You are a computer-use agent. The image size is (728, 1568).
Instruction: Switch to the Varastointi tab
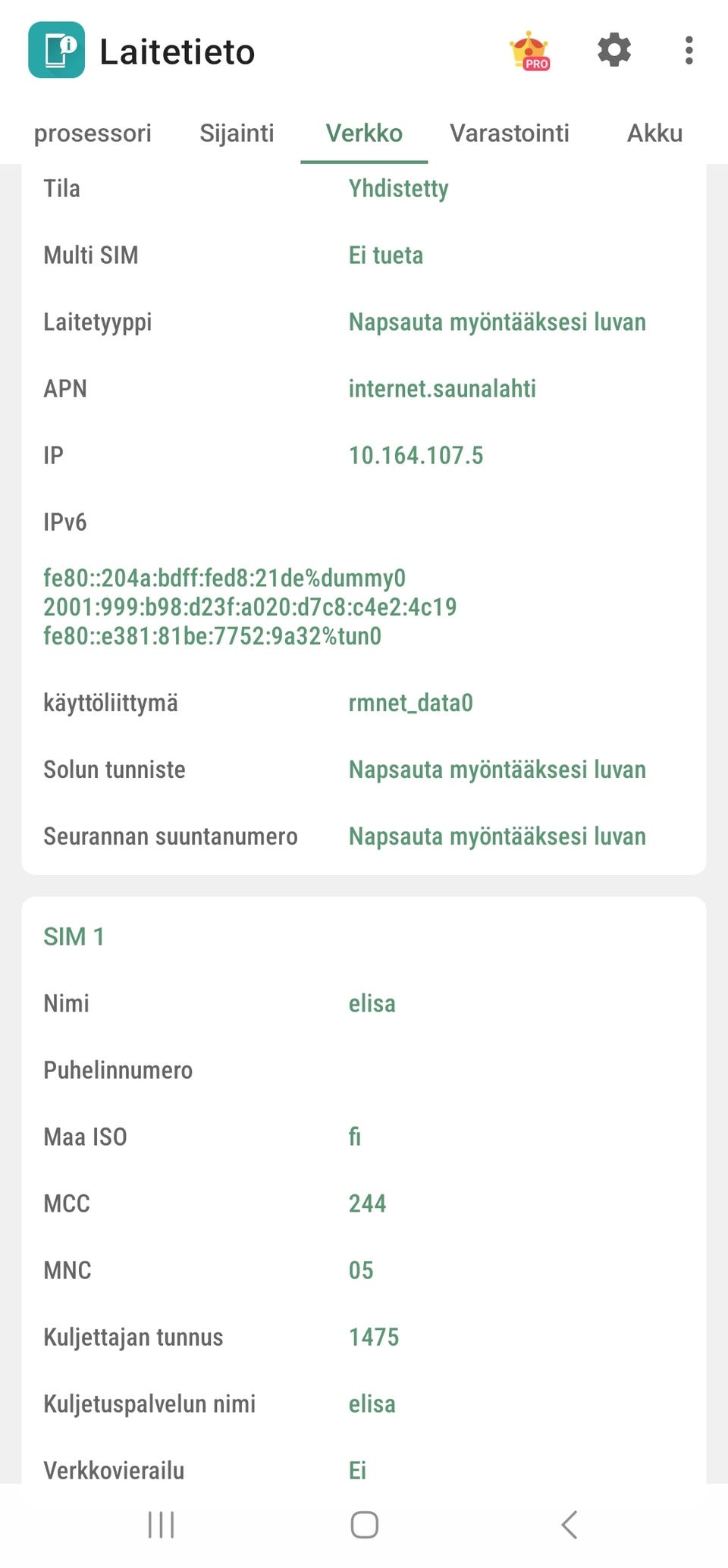(x=510, y=133)
